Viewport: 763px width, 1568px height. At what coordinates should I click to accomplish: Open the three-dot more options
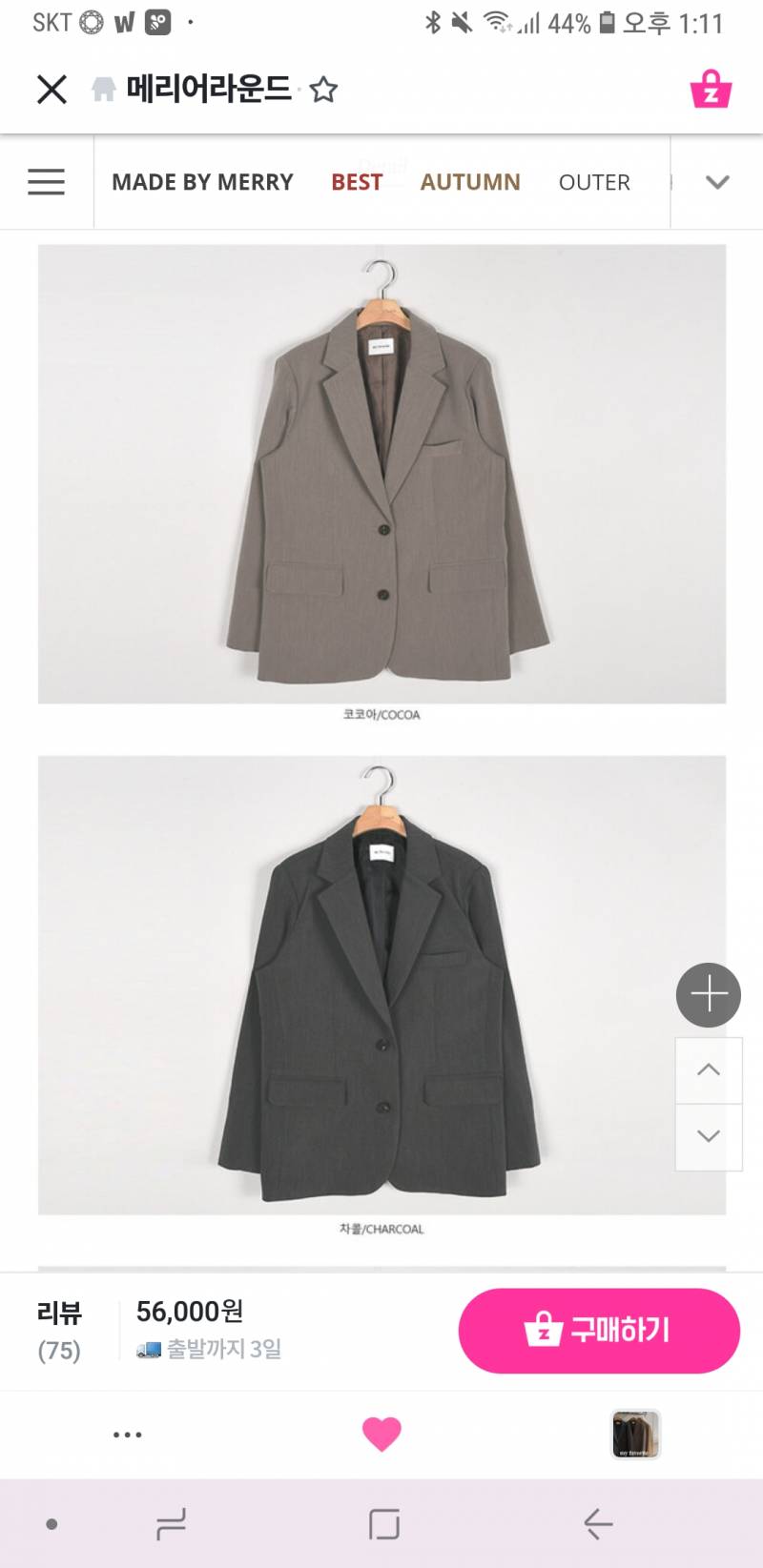127,1435
